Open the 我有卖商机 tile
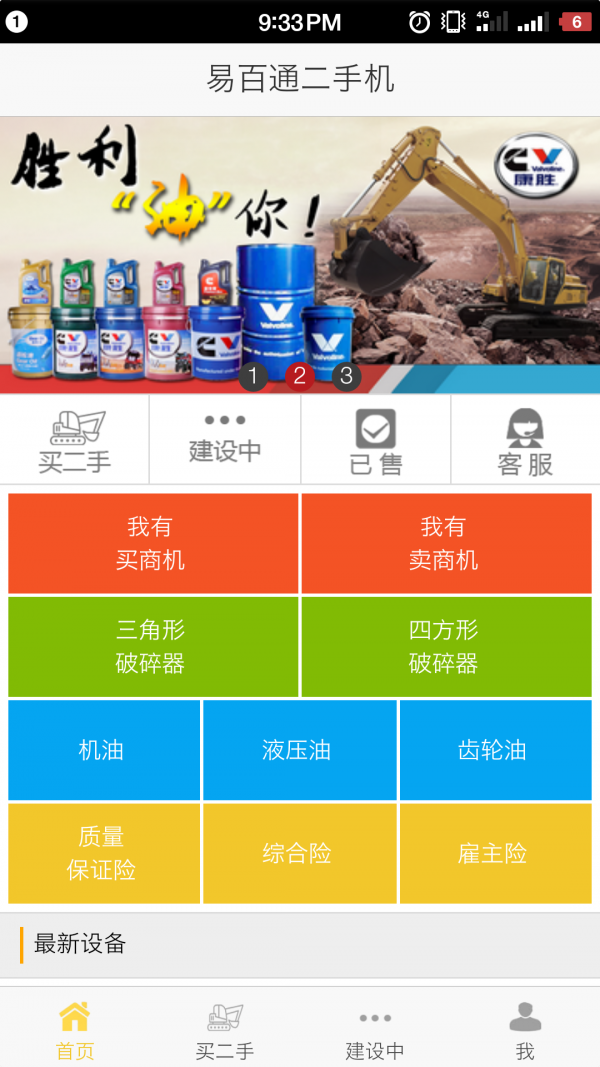This screenshot has height=1067, width=600. tap(446, 543)
